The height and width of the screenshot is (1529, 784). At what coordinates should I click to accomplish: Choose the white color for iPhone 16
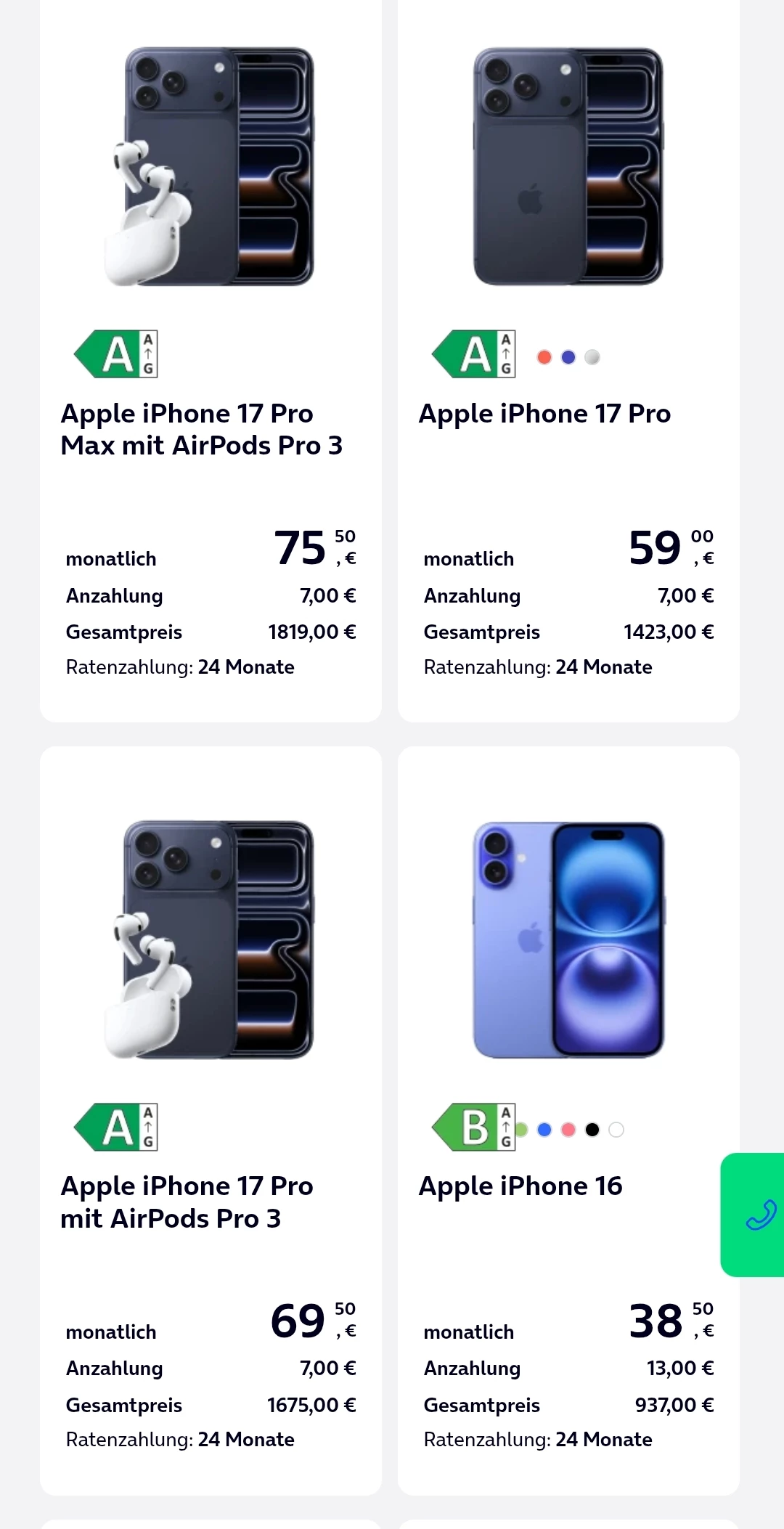click(616, 1130)
